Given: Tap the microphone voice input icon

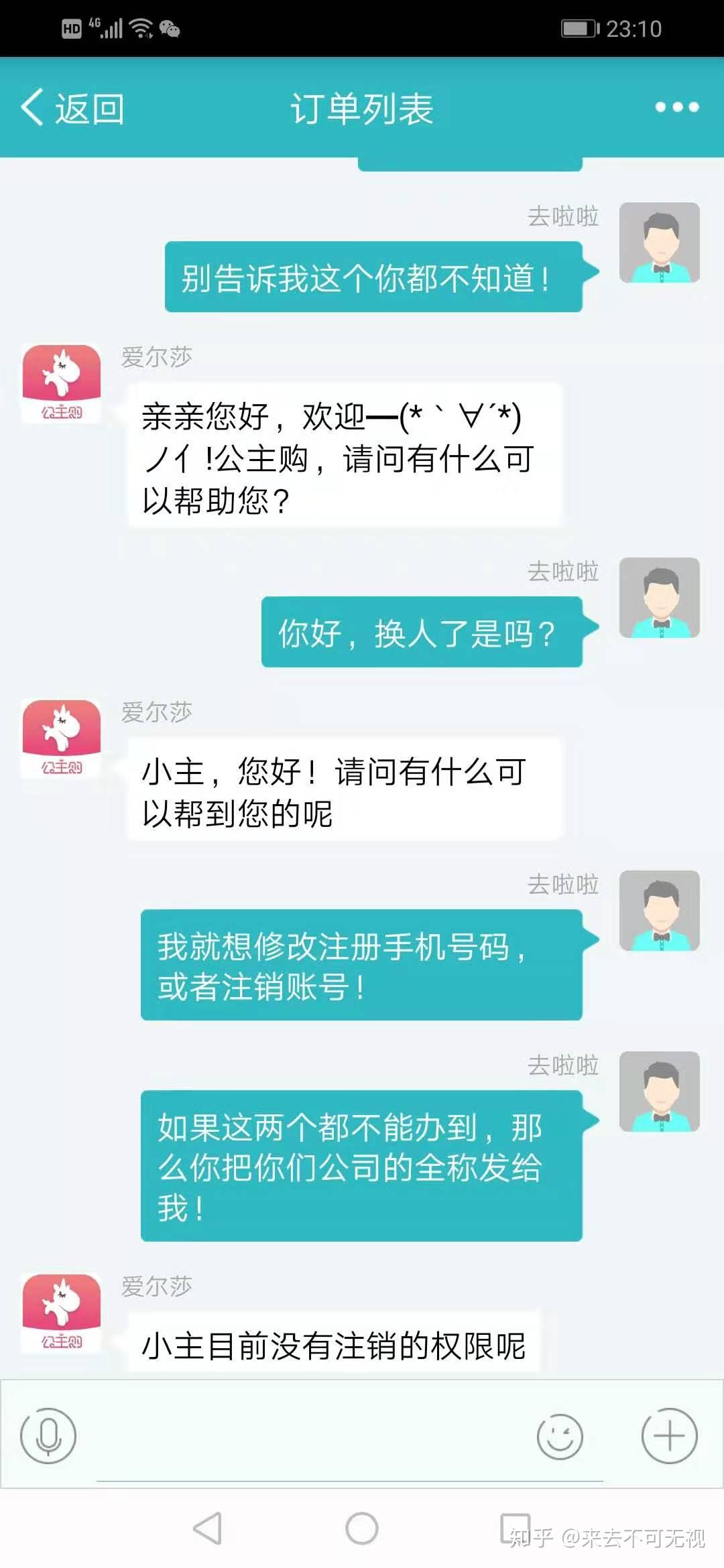Looking at the screenshot, I should click(x=48, y=1436).
